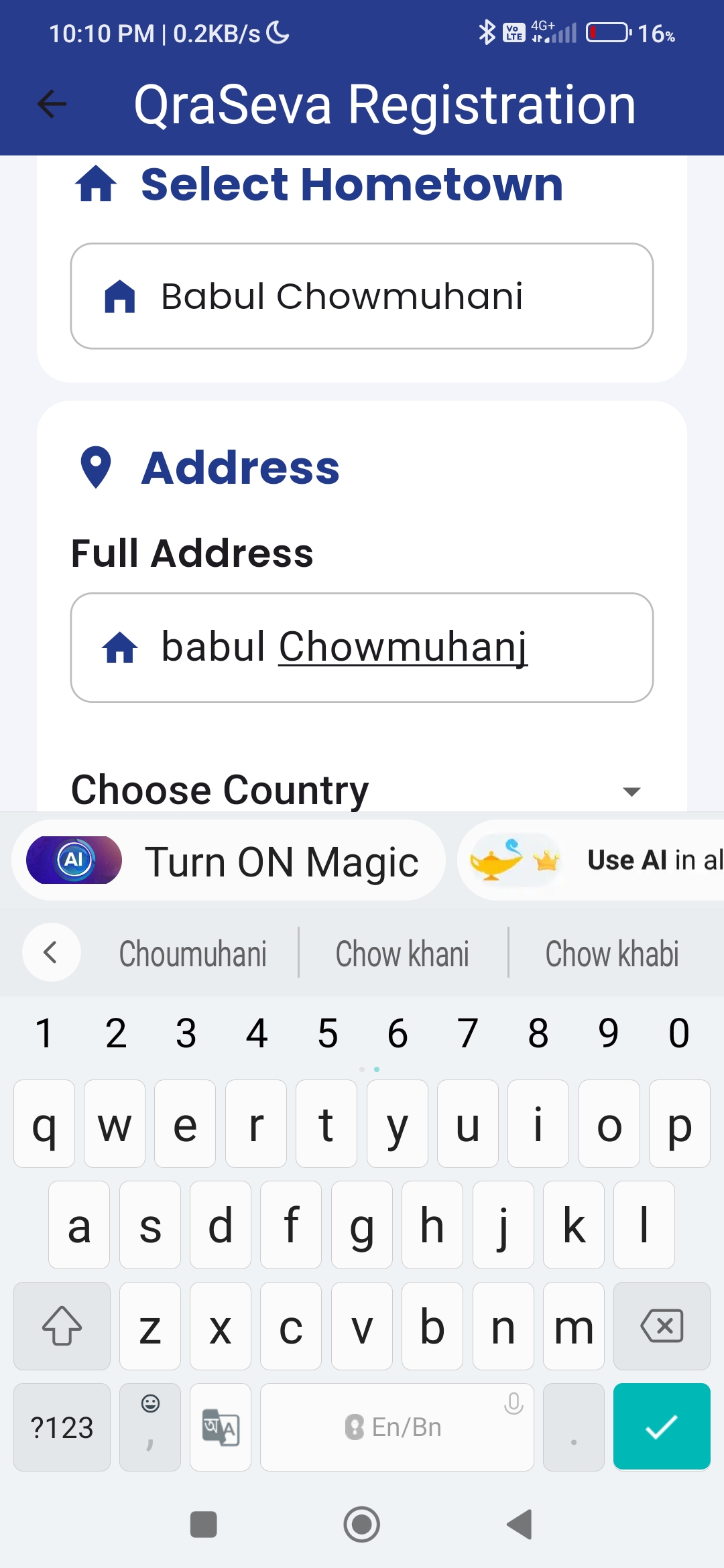Choose the suggestion "Chow khani"
This screenshot has height=1568, width=724.
402,954
